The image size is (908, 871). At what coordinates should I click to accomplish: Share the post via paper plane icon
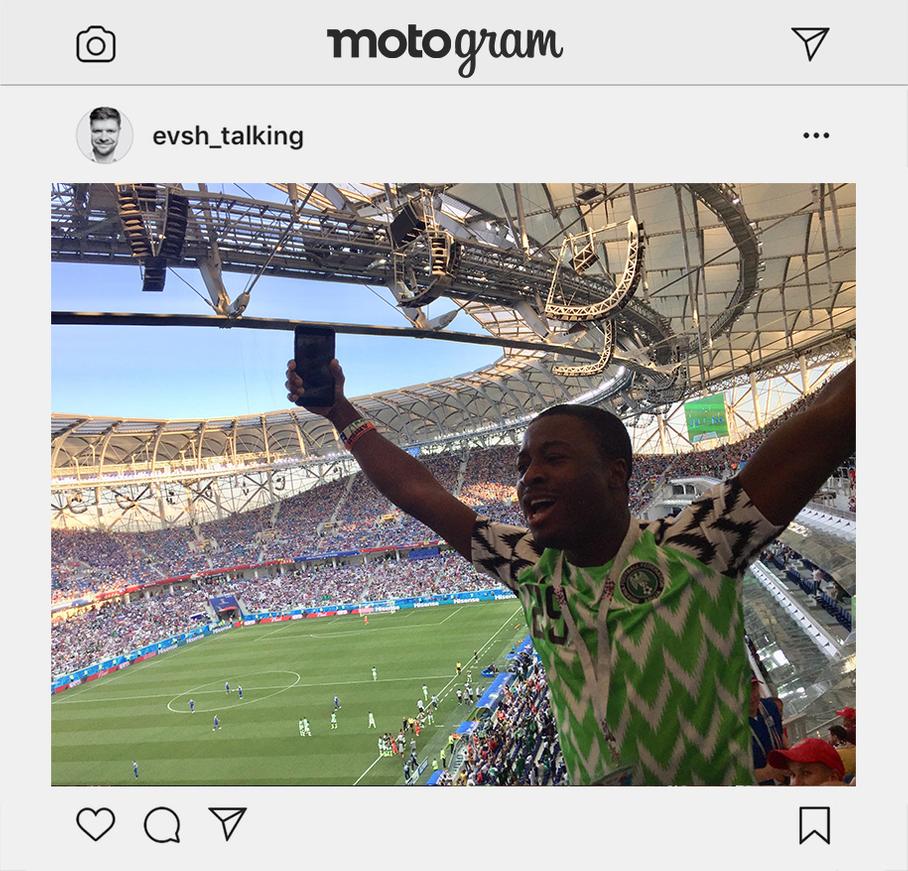[228, 824]
